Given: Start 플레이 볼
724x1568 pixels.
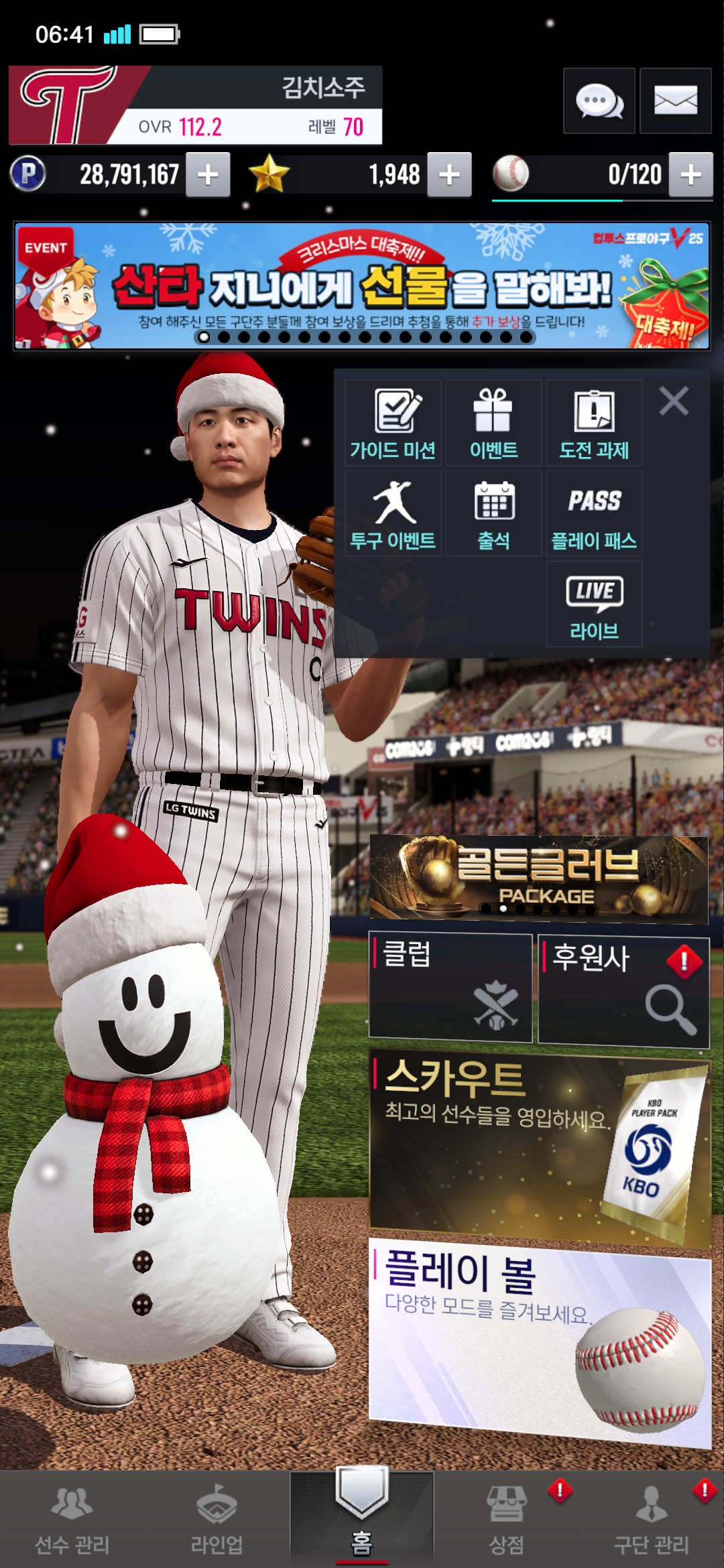Looking at the screenshot, I should (539, 1339).
